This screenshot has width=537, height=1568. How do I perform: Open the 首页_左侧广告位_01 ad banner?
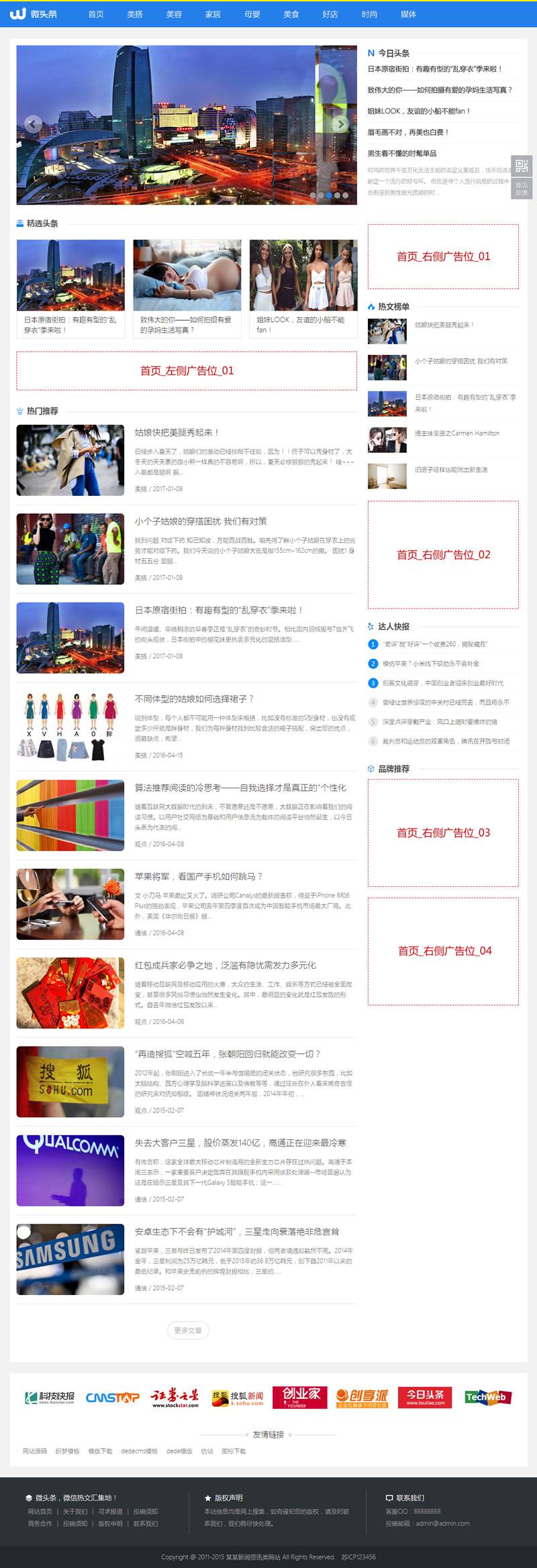click(187, 370)
